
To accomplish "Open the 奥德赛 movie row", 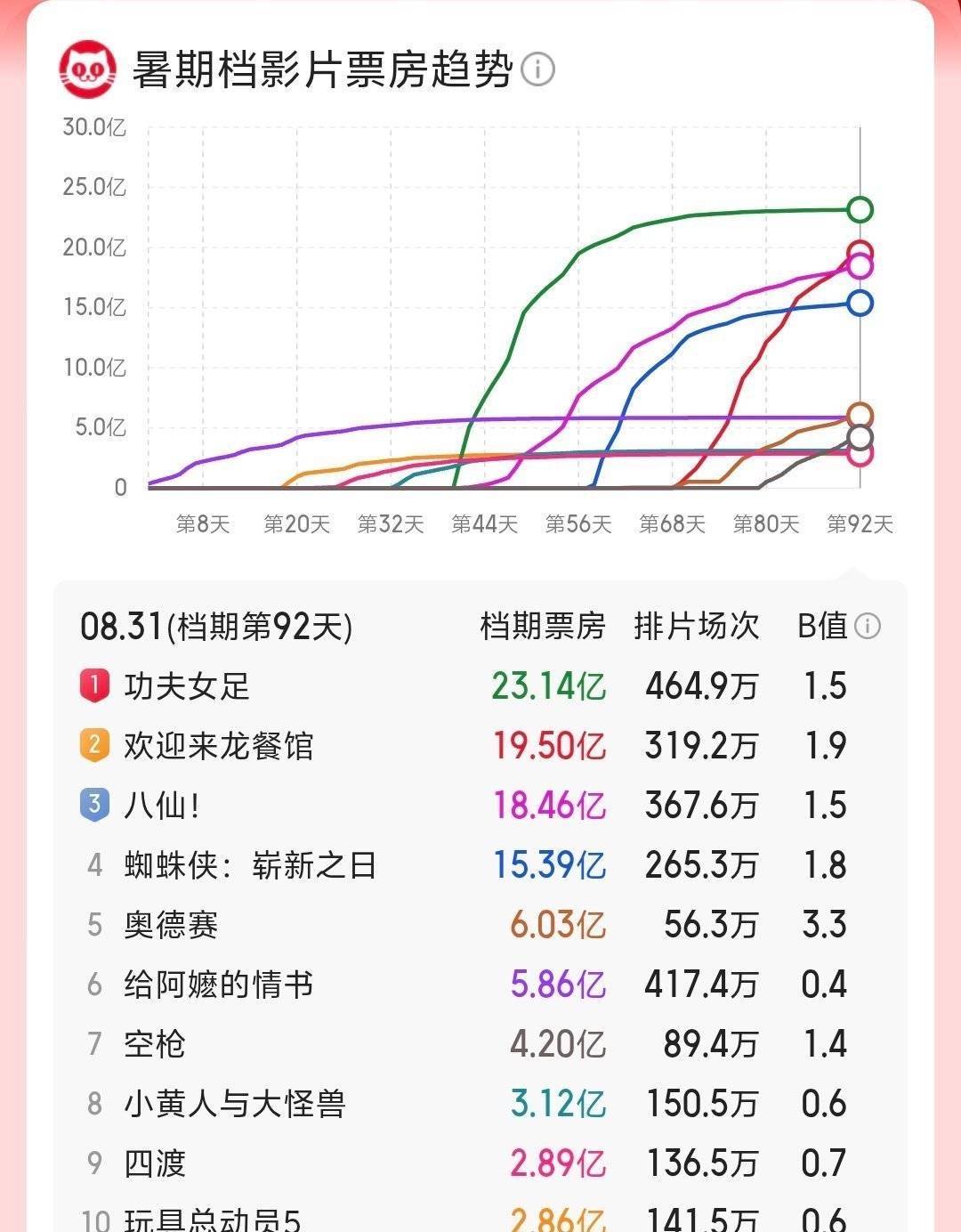I will (480, 925).
